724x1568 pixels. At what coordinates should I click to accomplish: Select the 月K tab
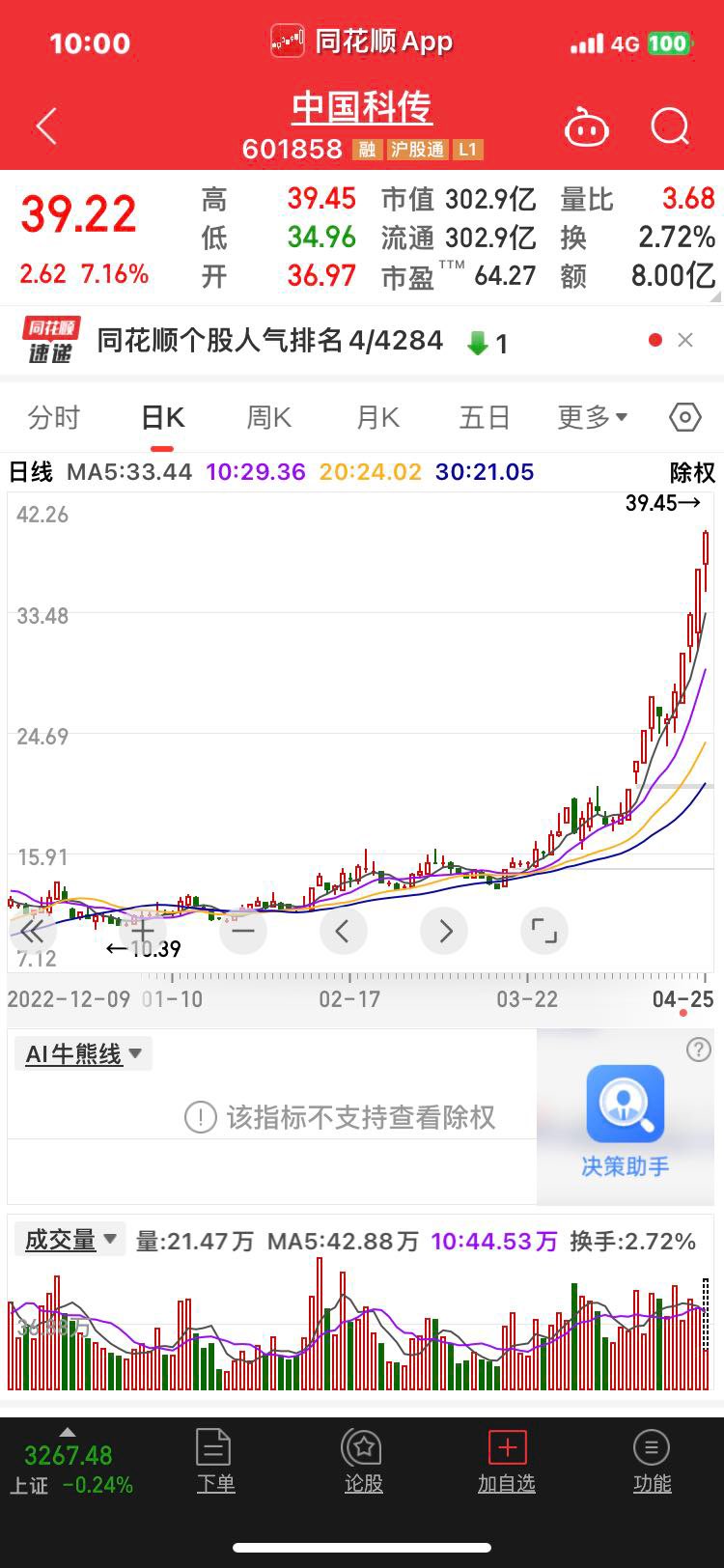(377, 417)
